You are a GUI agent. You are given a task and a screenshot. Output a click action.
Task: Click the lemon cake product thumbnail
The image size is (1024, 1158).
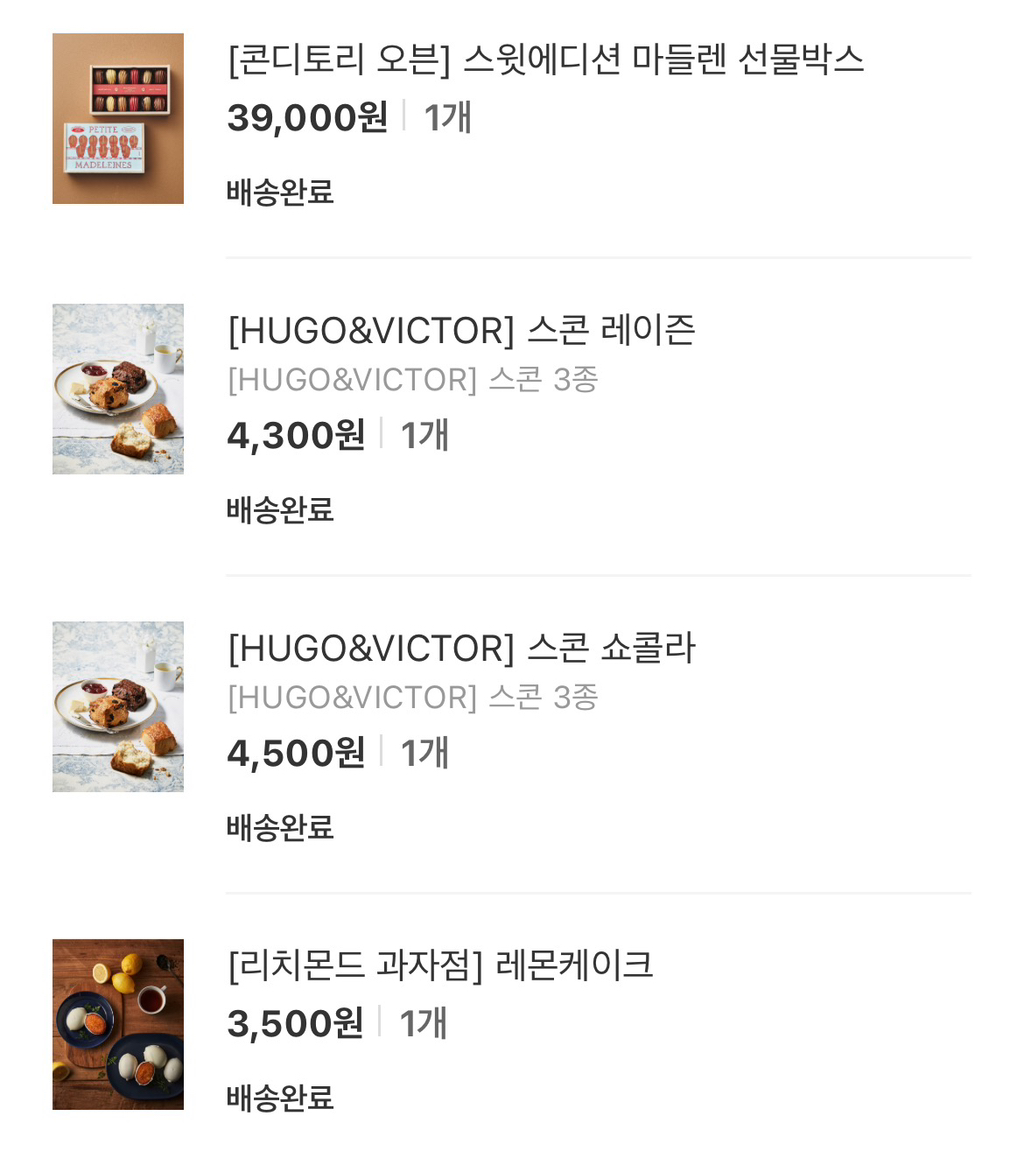click(x=117, y=1024)
